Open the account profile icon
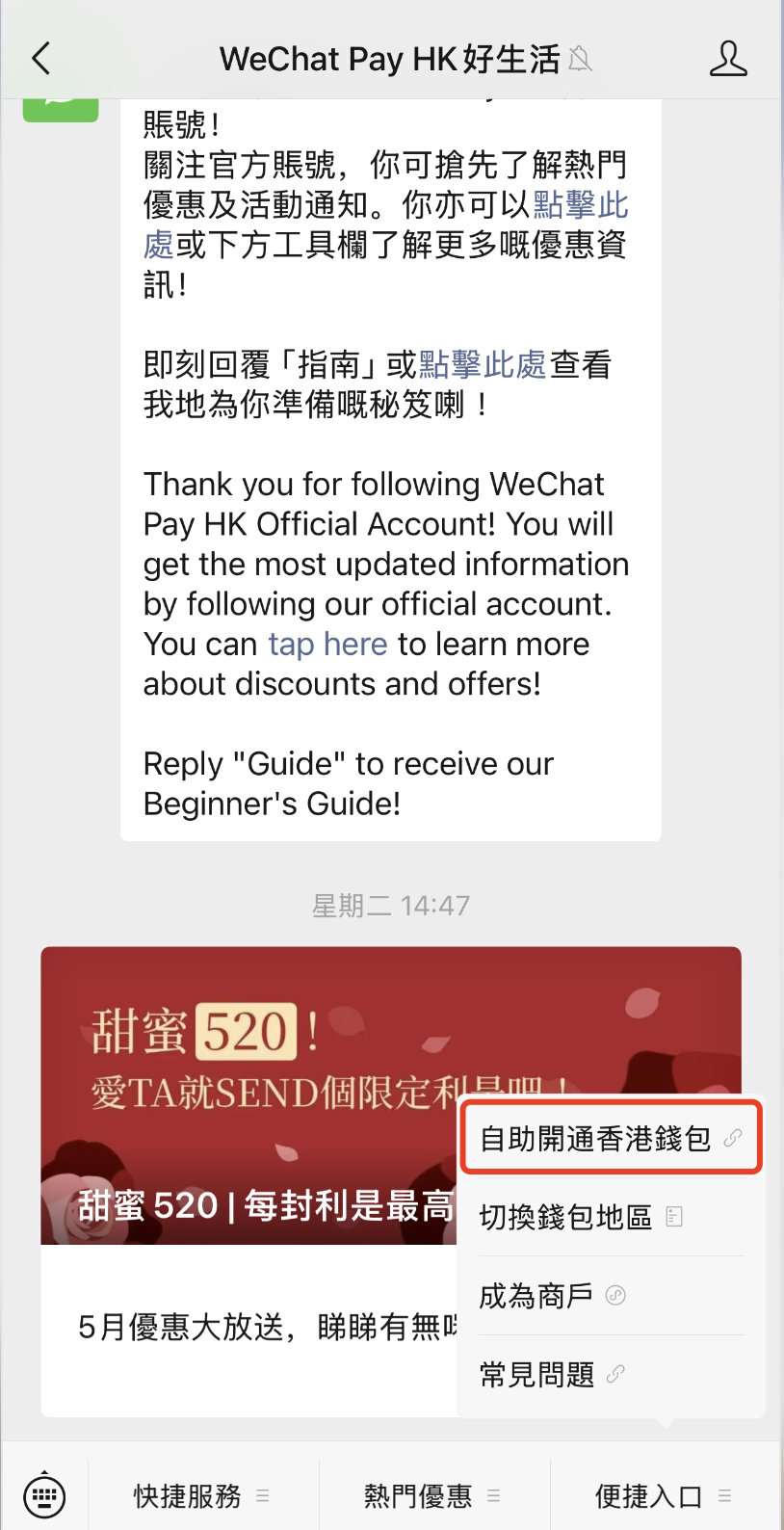Viewport: 784px width, 1530px height. 728,59
